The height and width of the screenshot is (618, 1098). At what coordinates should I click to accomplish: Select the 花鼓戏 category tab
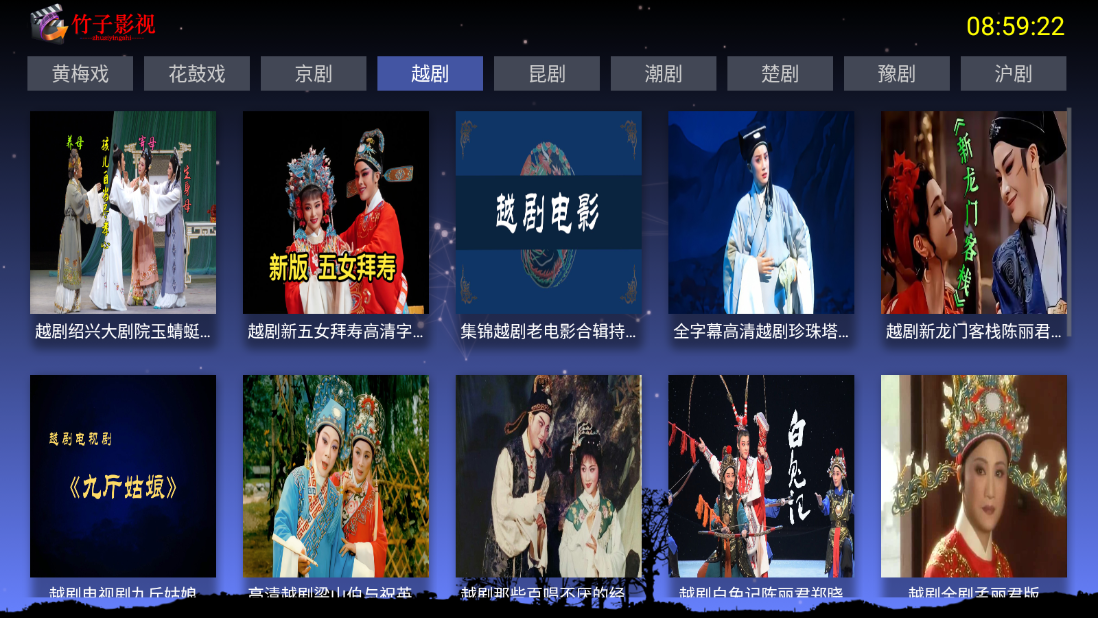pyautogui.click(x=196, y=74)
